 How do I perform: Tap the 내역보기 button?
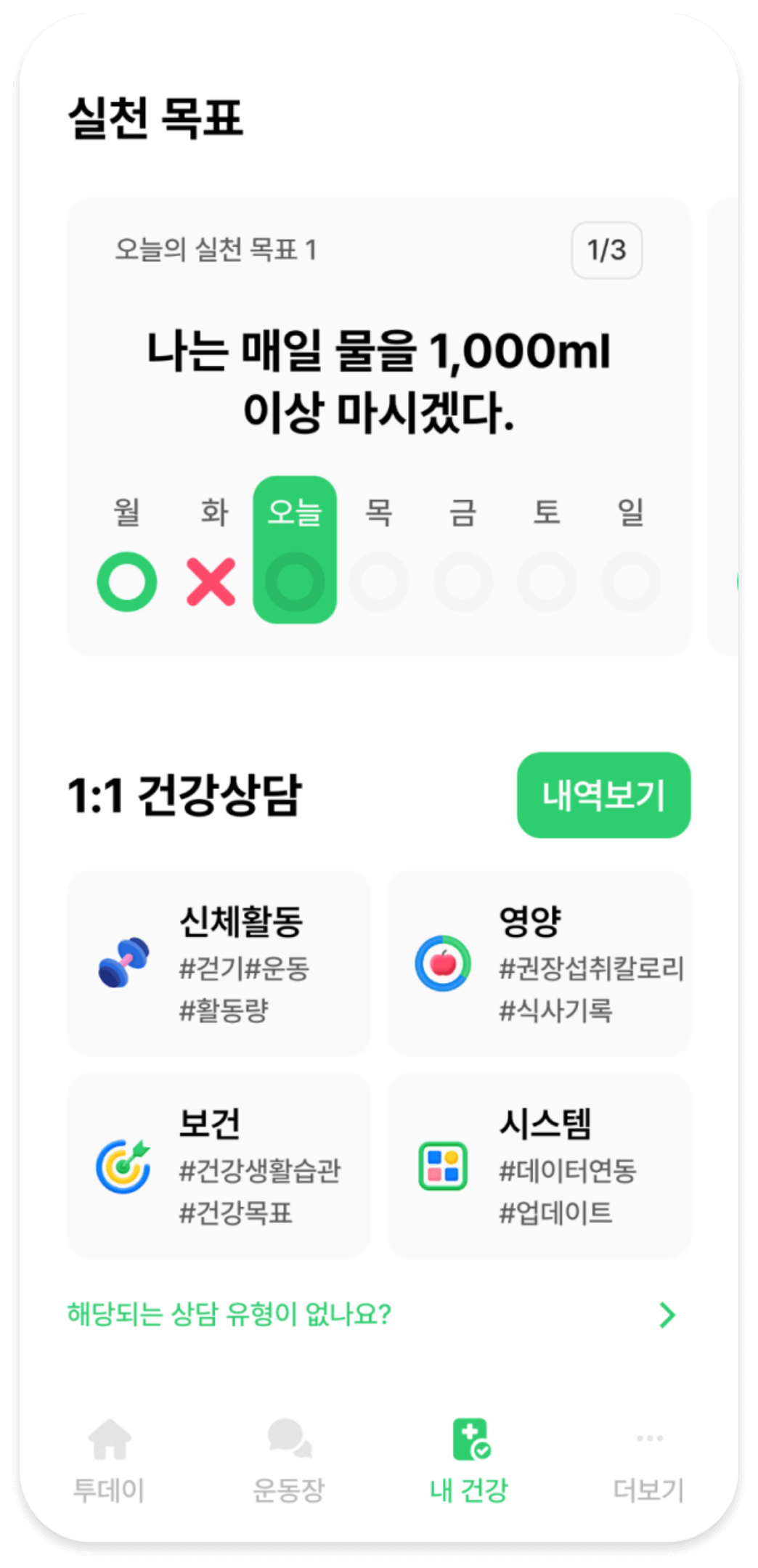[603, 795]
